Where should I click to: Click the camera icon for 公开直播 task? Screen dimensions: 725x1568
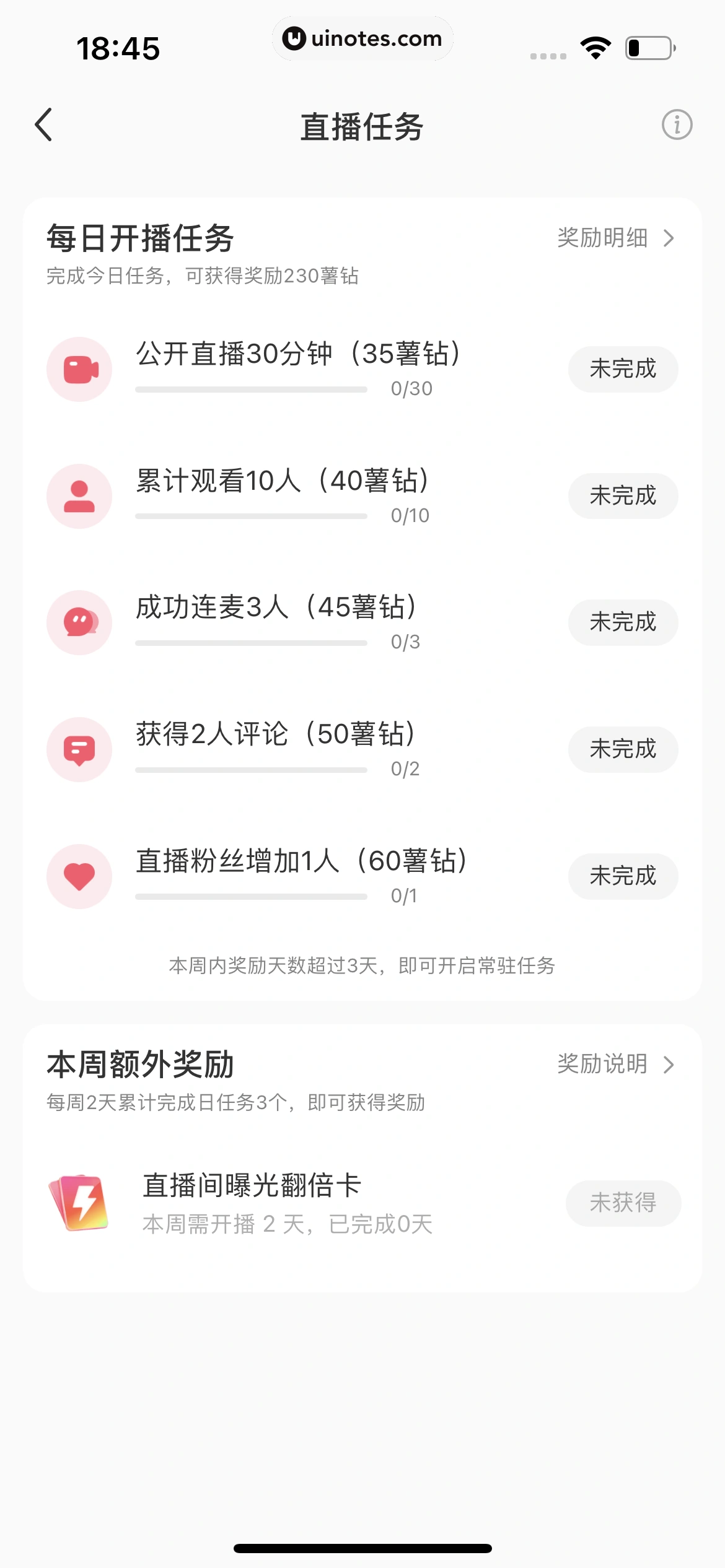click(x=79, y=368)
